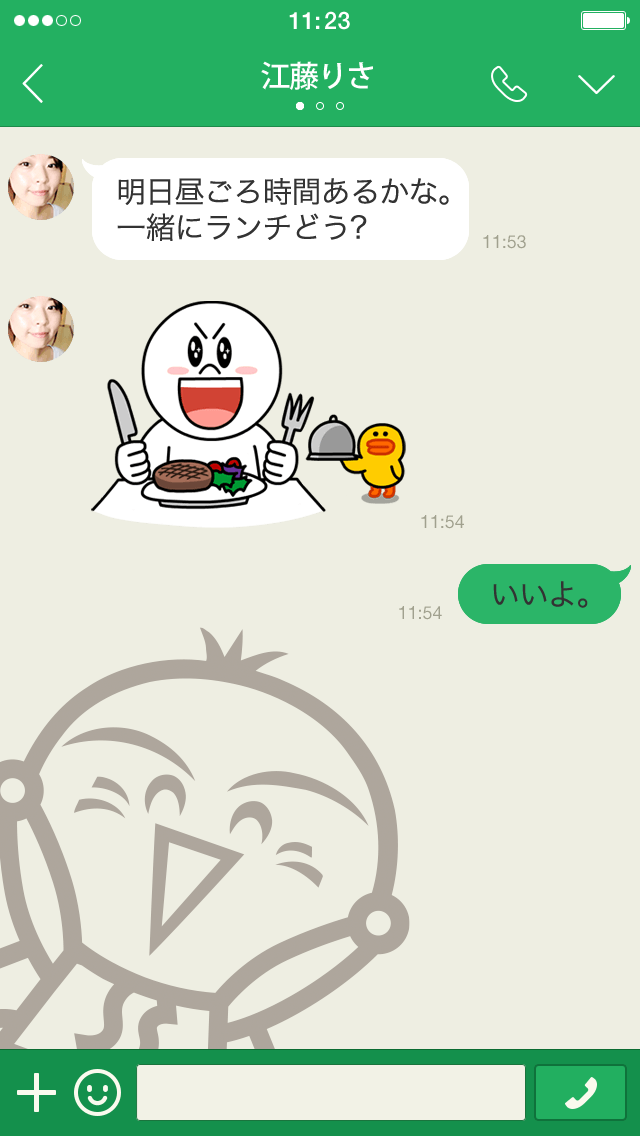
Task: Open the sender's avatar next to the lunch message
Action: (x=41, y=186)
